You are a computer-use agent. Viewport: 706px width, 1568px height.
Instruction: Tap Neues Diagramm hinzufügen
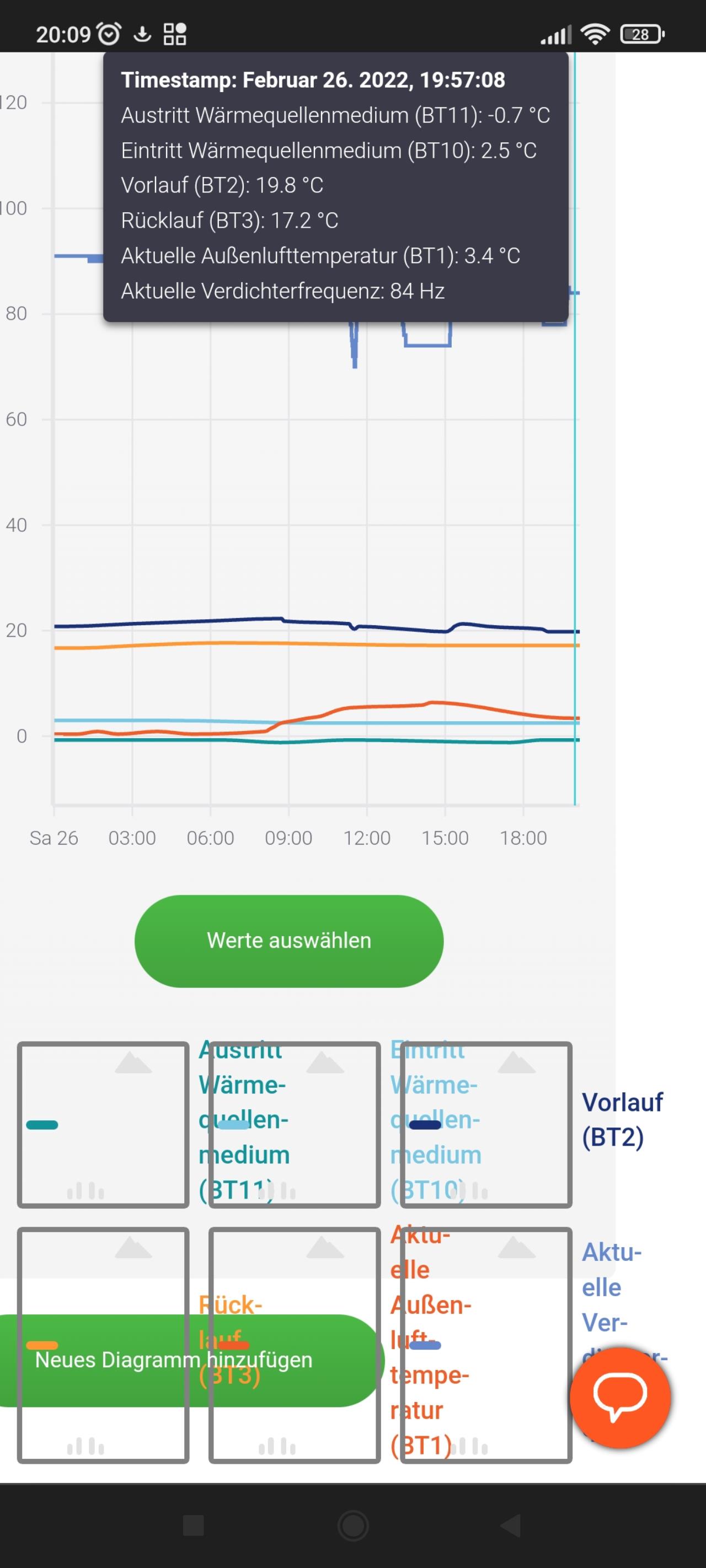(174, 1360)
